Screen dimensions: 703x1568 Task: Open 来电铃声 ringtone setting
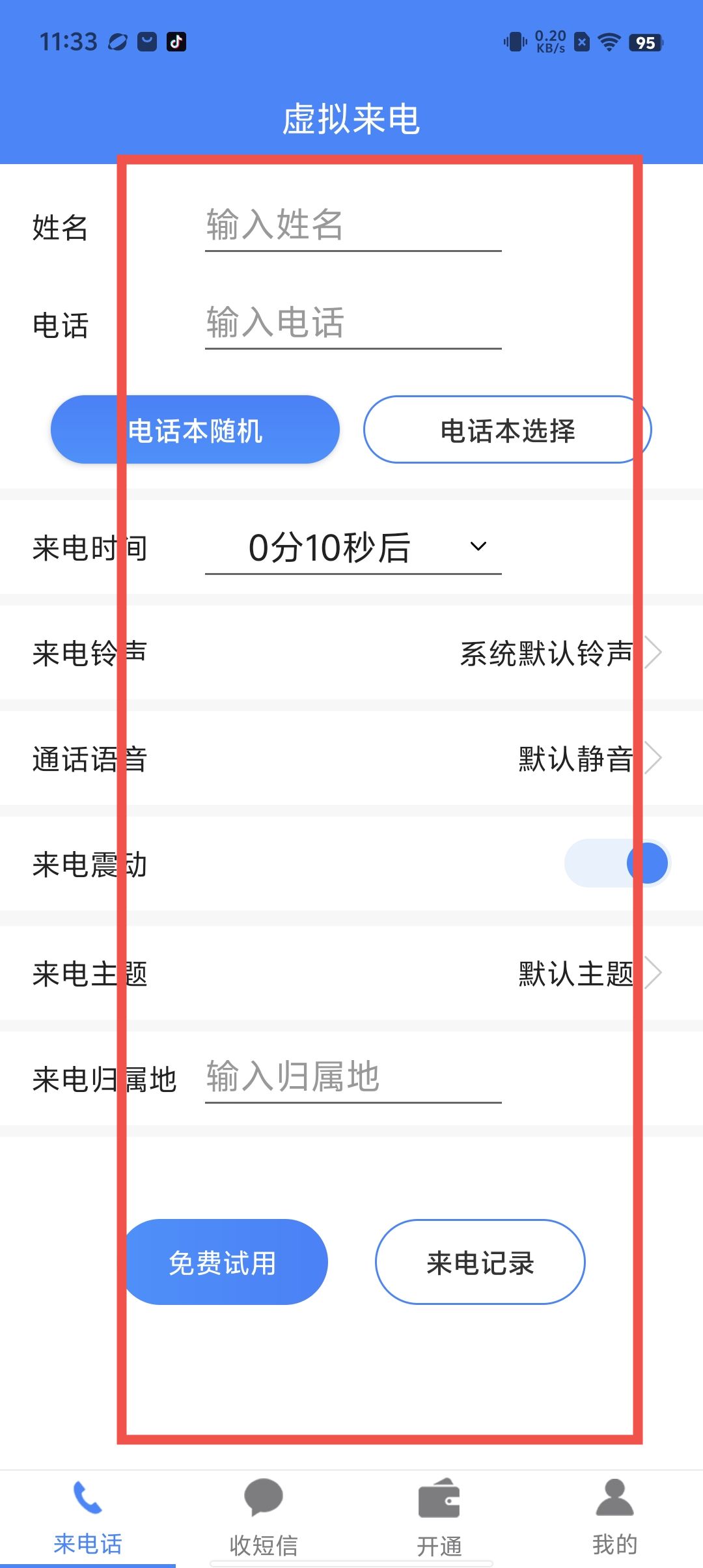pyautogui.click(x=560, y=653)
